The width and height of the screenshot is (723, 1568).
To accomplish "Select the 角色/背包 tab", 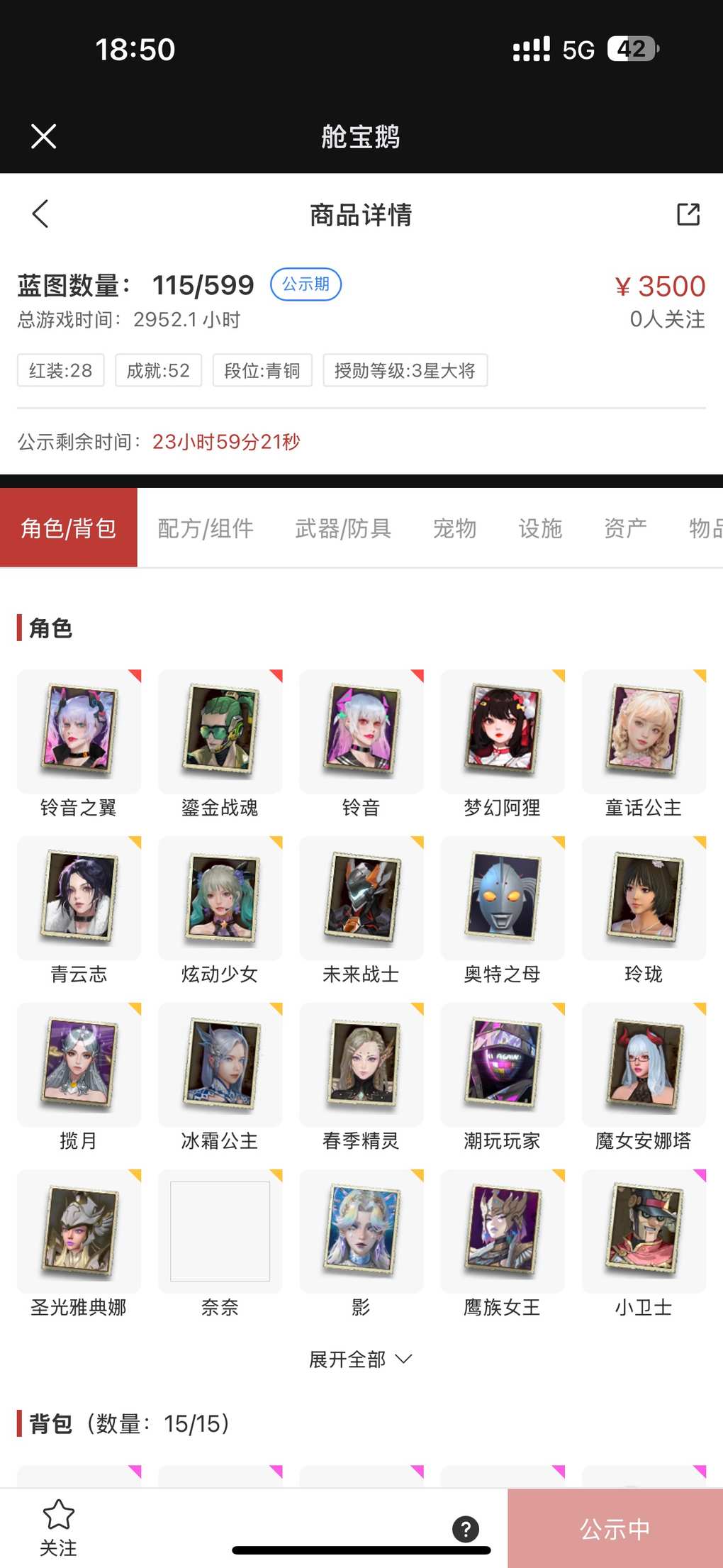I will (x=69, y=528).
